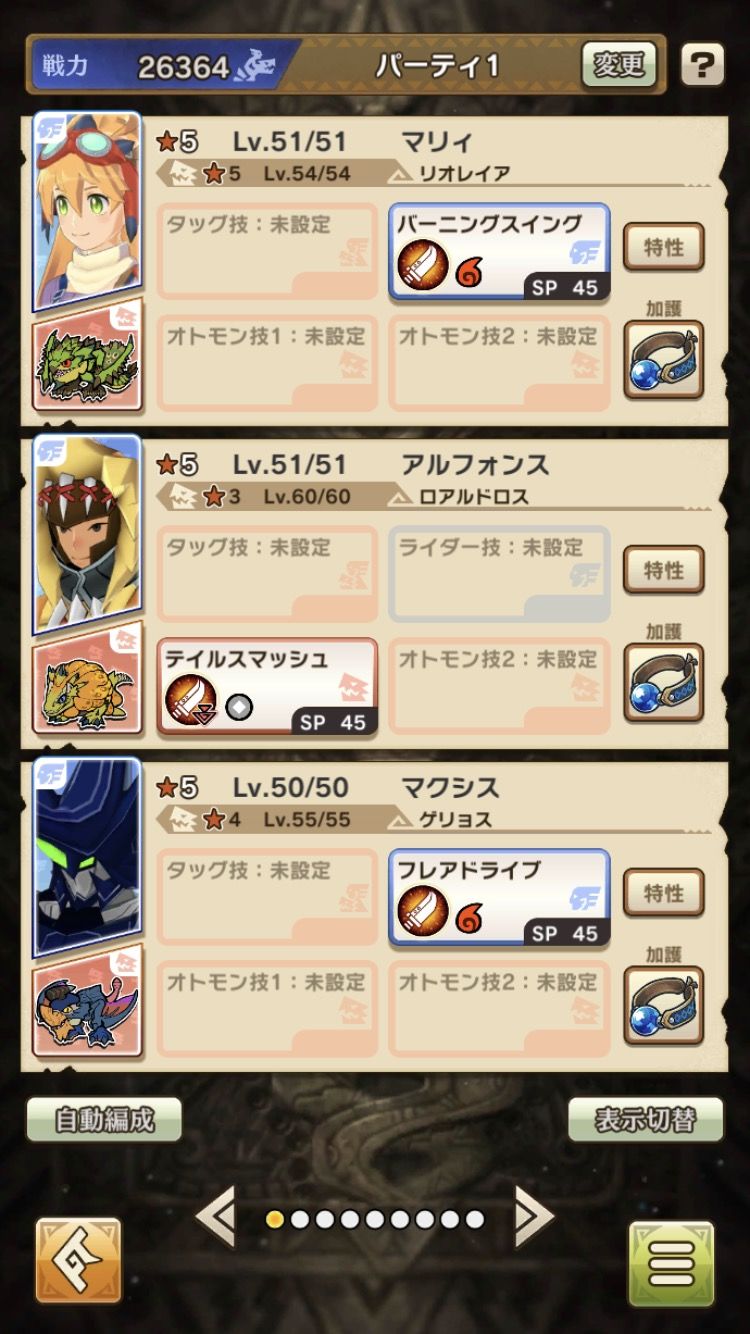Tap the バーニングスイング skill card
750x1334 pixels.
(x=499, y=253)
